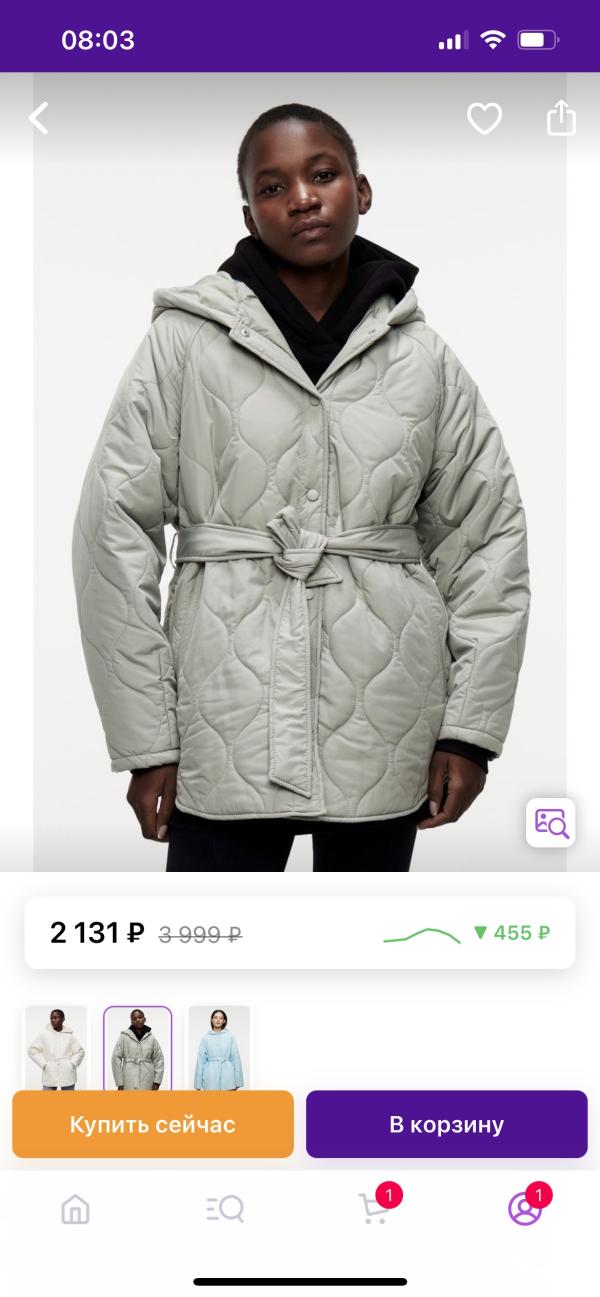The height and width of the screenshot is (1297, 600).
Task: Select the white jacket color variant
Action: [x=56, y=1046]
